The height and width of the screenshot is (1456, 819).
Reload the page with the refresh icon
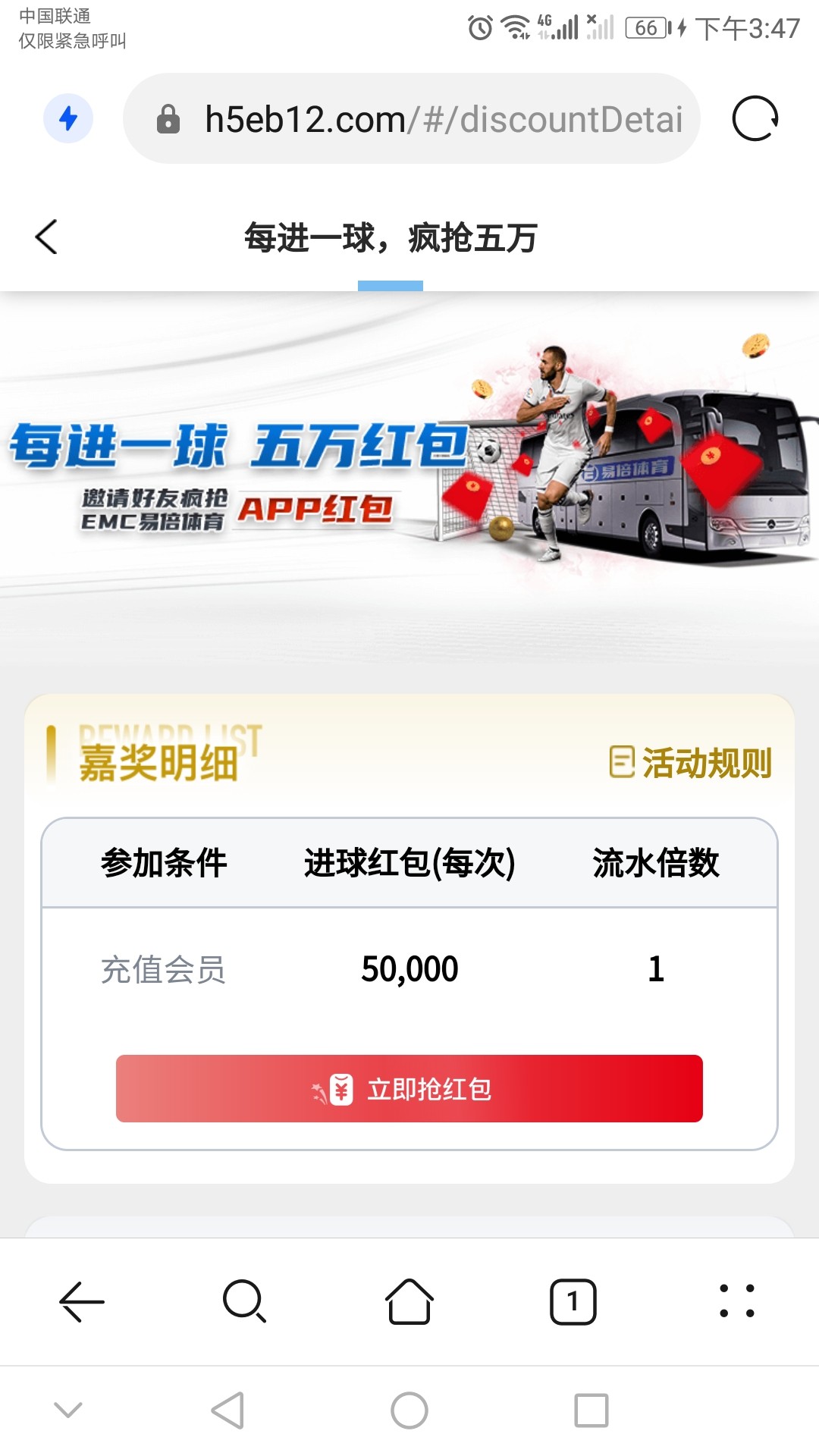(755, 119)
